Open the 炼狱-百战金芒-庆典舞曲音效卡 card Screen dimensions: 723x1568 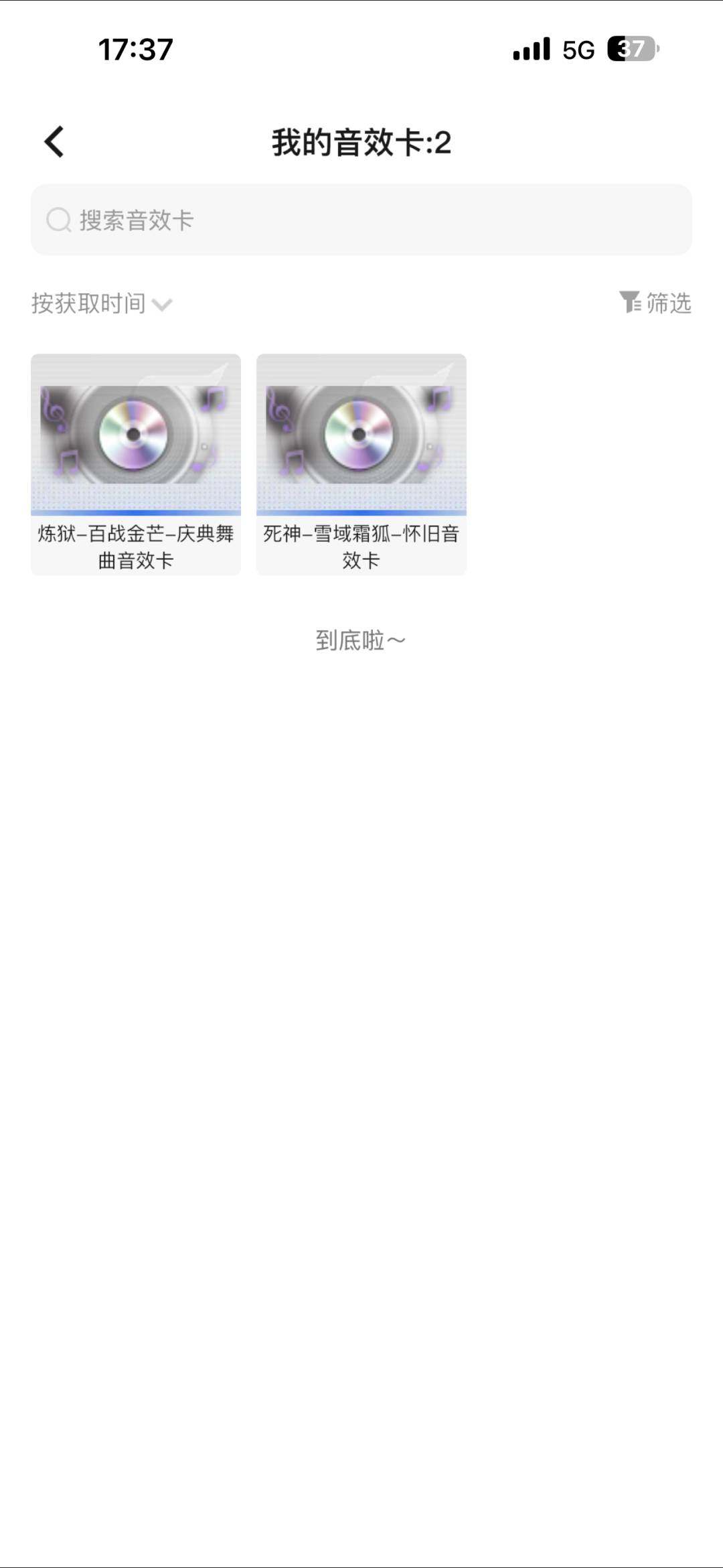tap(136, 464)
